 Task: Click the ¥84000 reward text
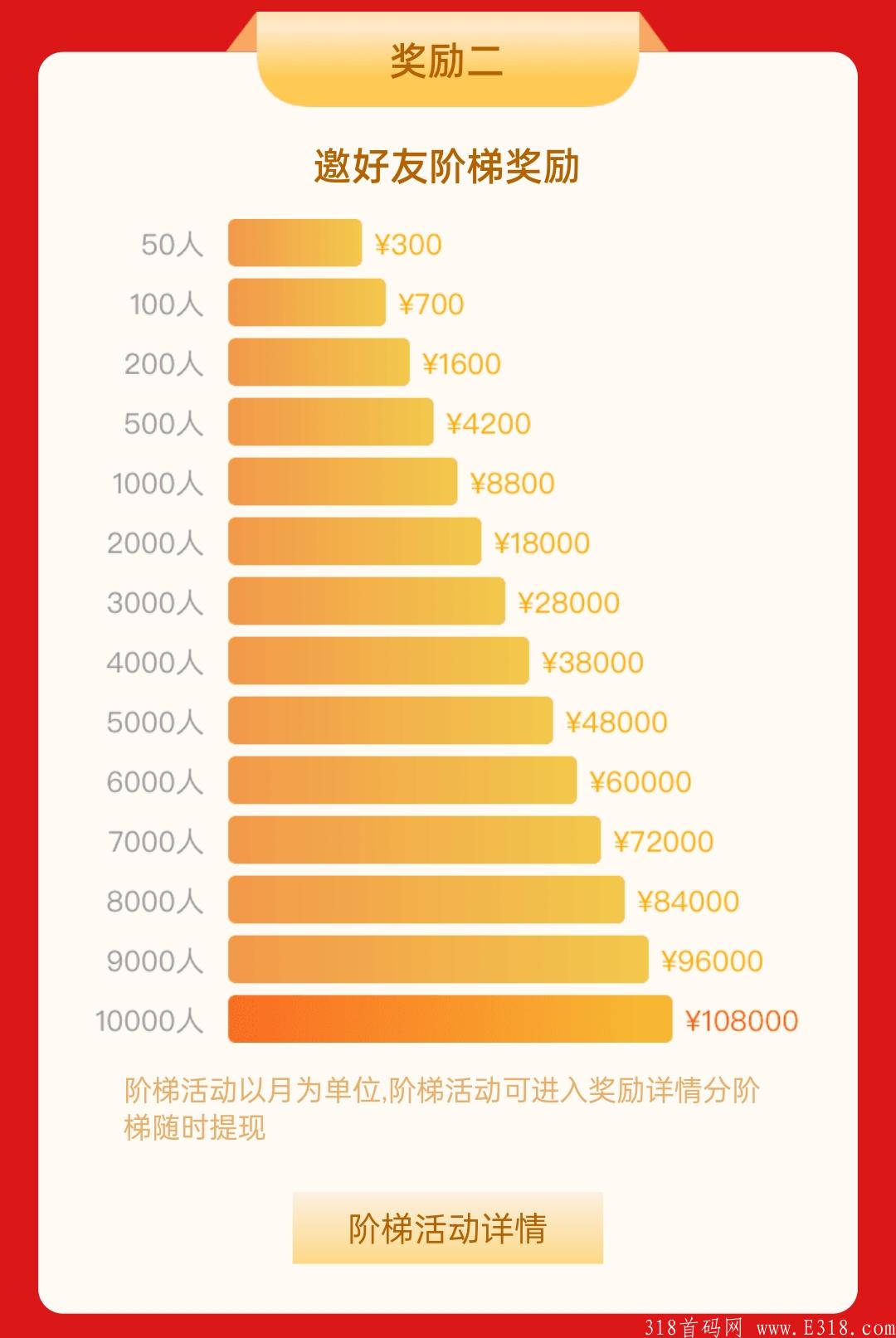tap(689, 902)
